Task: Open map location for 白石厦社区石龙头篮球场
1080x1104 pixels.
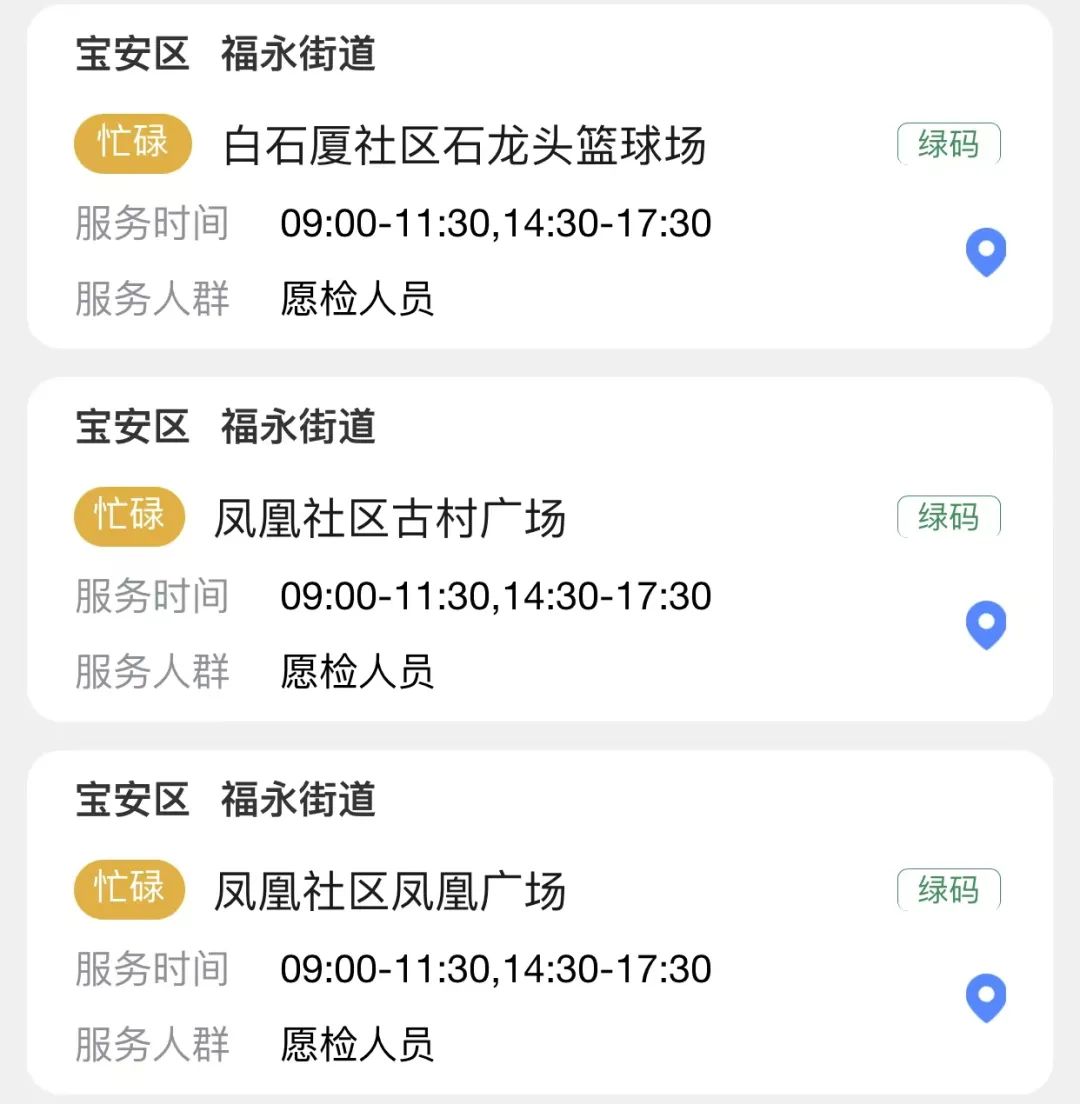Action: click(985, 251)
